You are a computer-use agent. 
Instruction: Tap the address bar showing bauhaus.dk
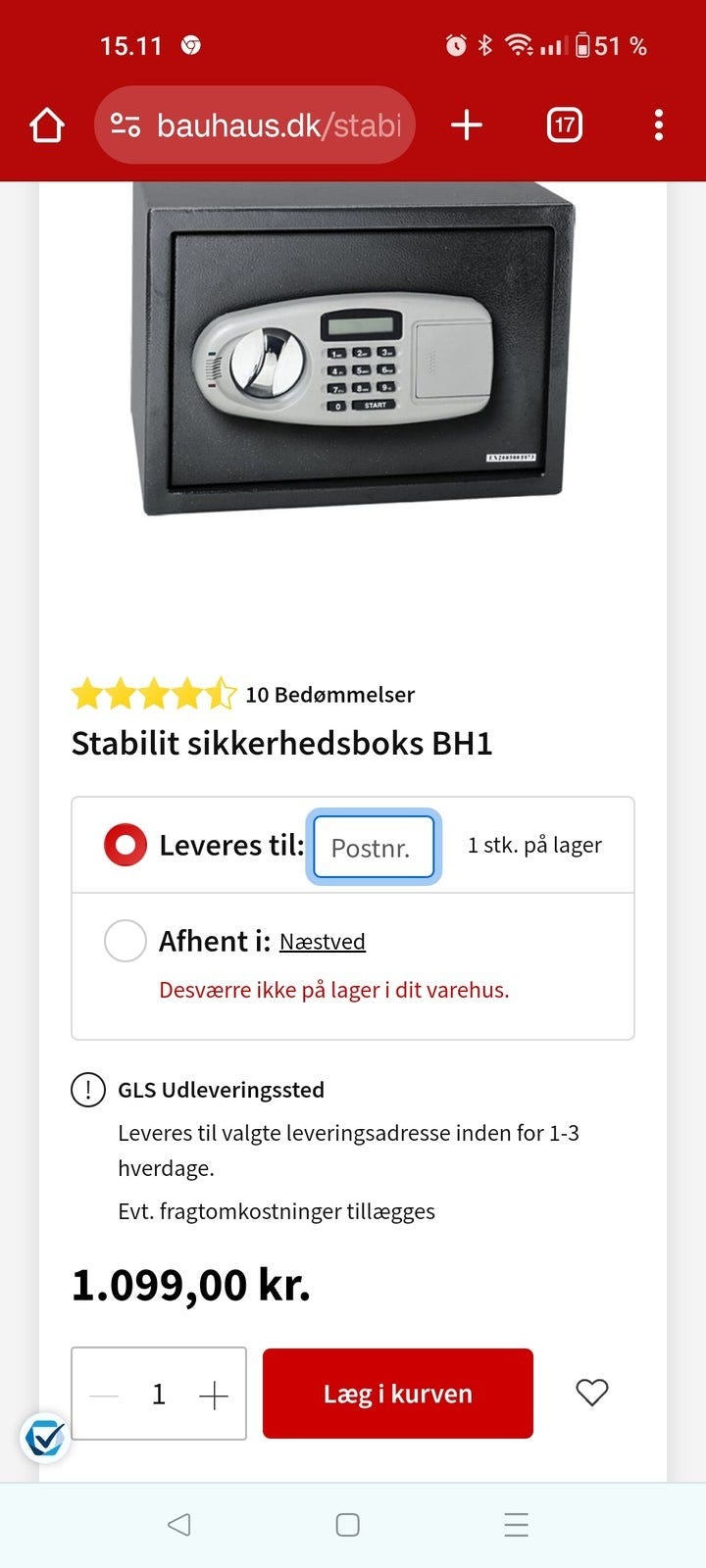click(x=275, y=124)
